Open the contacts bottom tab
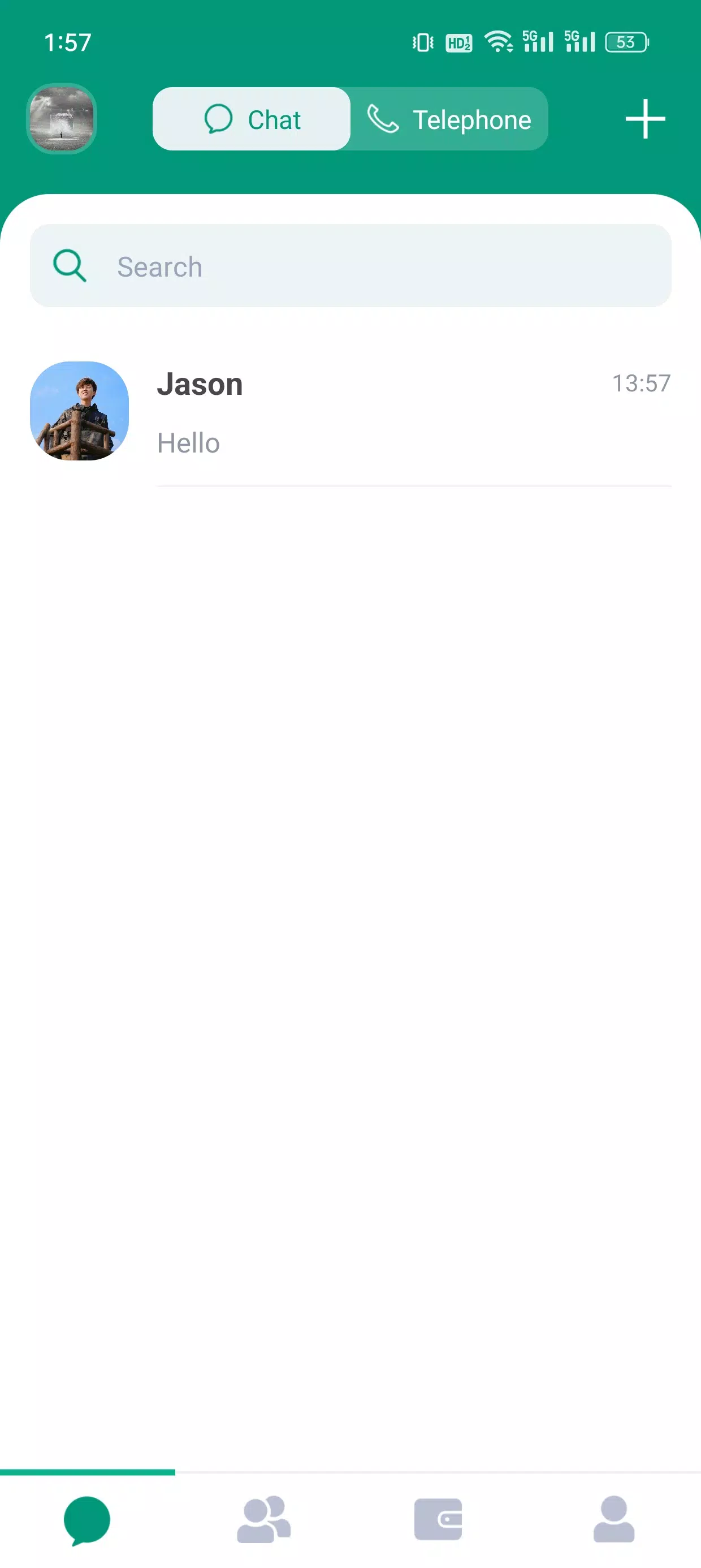701x1568 pixels. [263, 1519]
